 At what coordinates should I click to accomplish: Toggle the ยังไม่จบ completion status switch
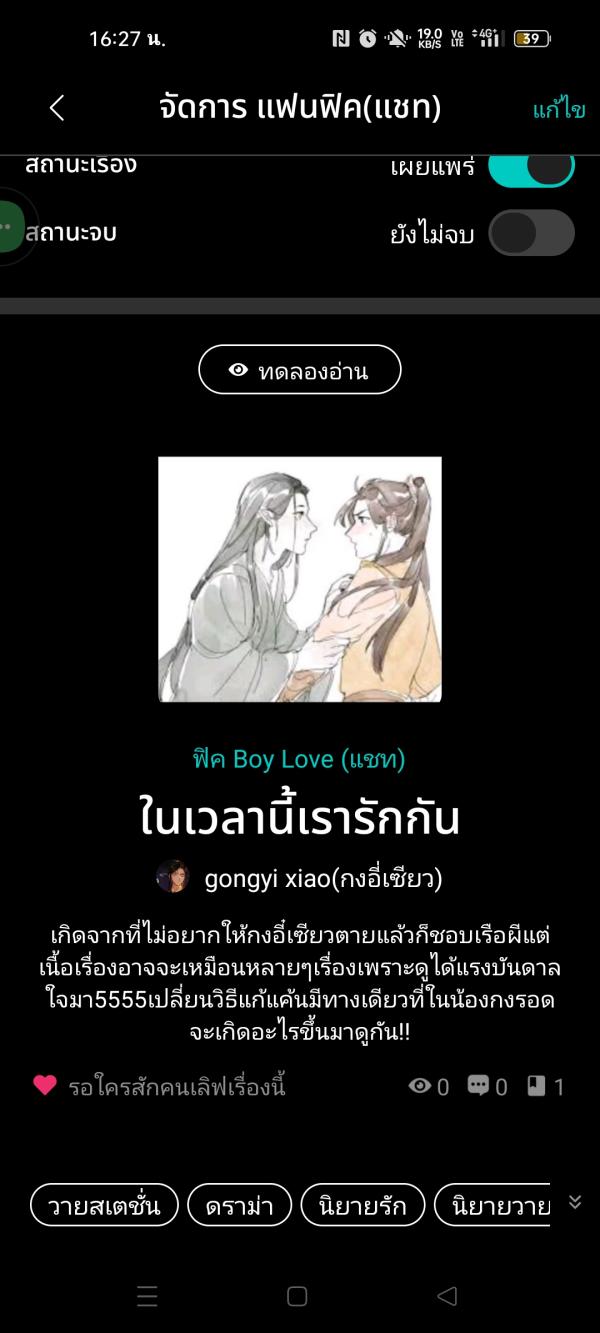click(x=531, y=233)
